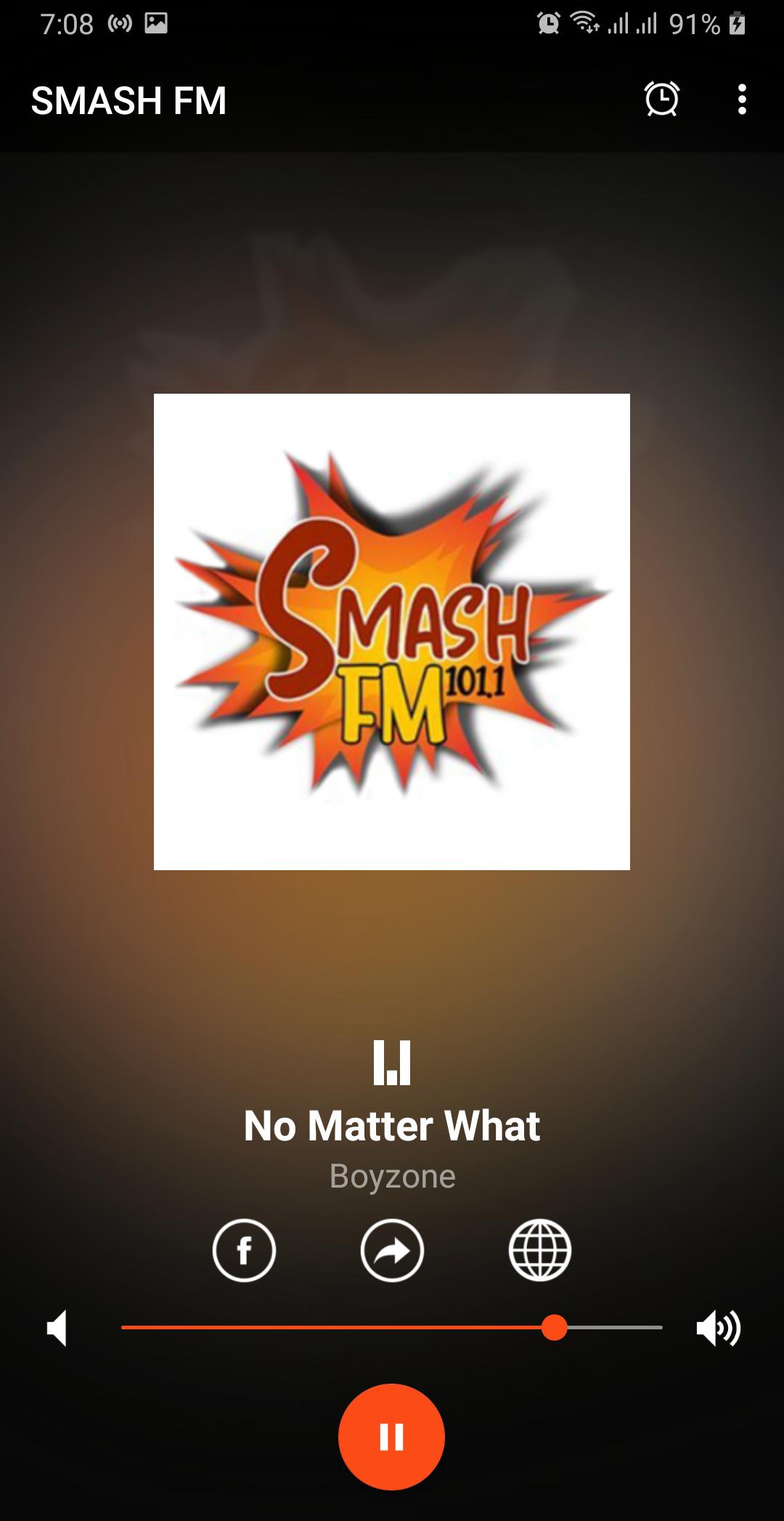Click the SMASH FM 101.1 station artwork
This screenshot has width=784, height=1521.
pos(392,632)
